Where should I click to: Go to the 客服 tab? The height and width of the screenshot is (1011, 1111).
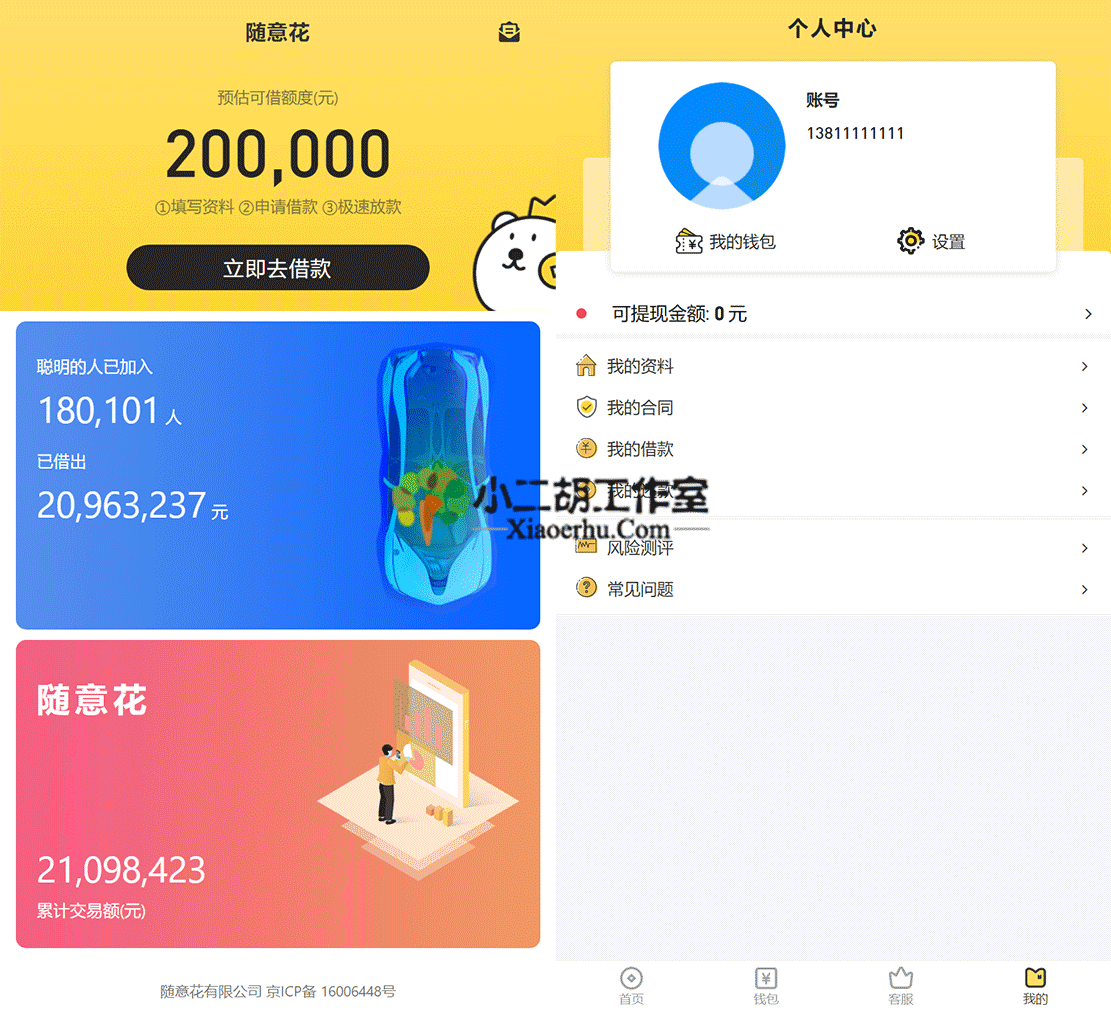pyautogui.click(x=901, y=985)
